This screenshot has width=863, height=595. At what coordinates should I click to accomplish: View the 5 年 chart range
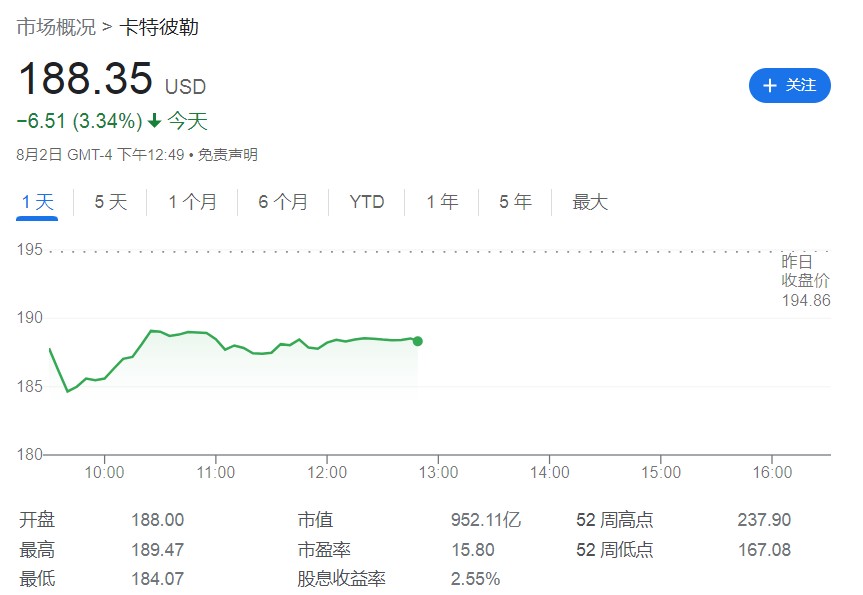point(515,202)
